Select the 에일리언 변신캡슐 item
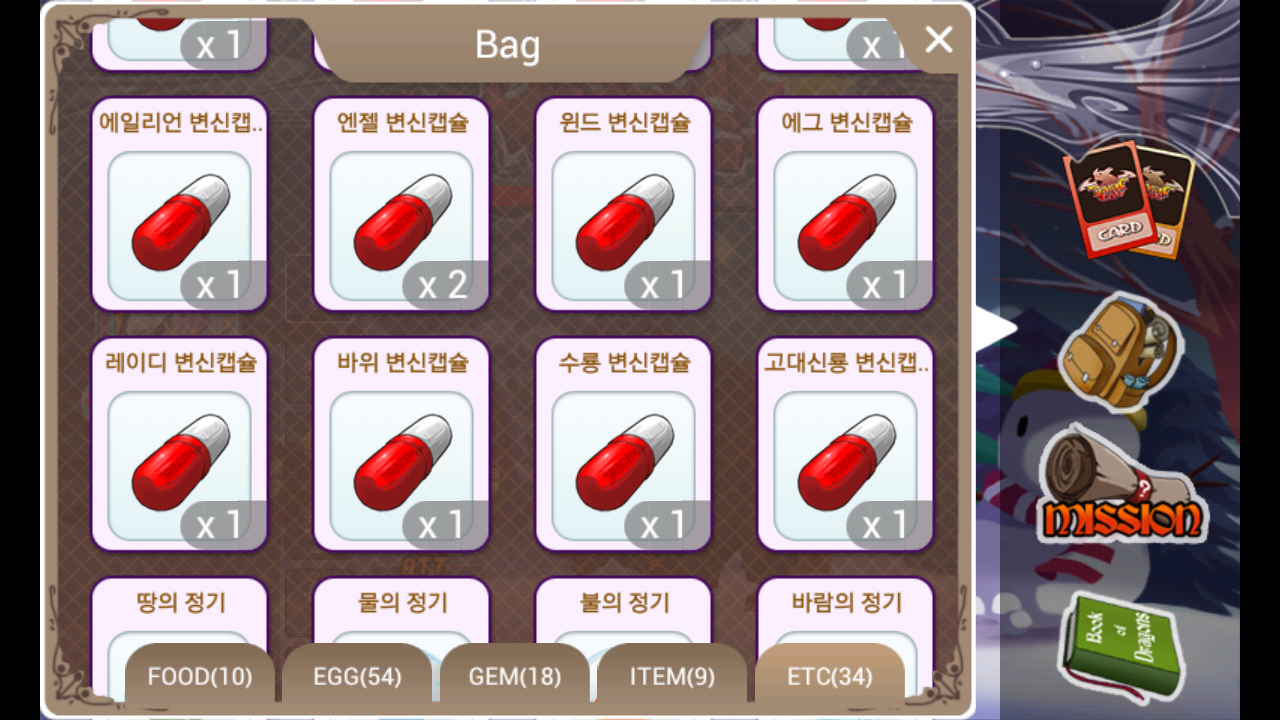Image resolution: width=1280 pixels, height=720 pixels. (179, 205)
